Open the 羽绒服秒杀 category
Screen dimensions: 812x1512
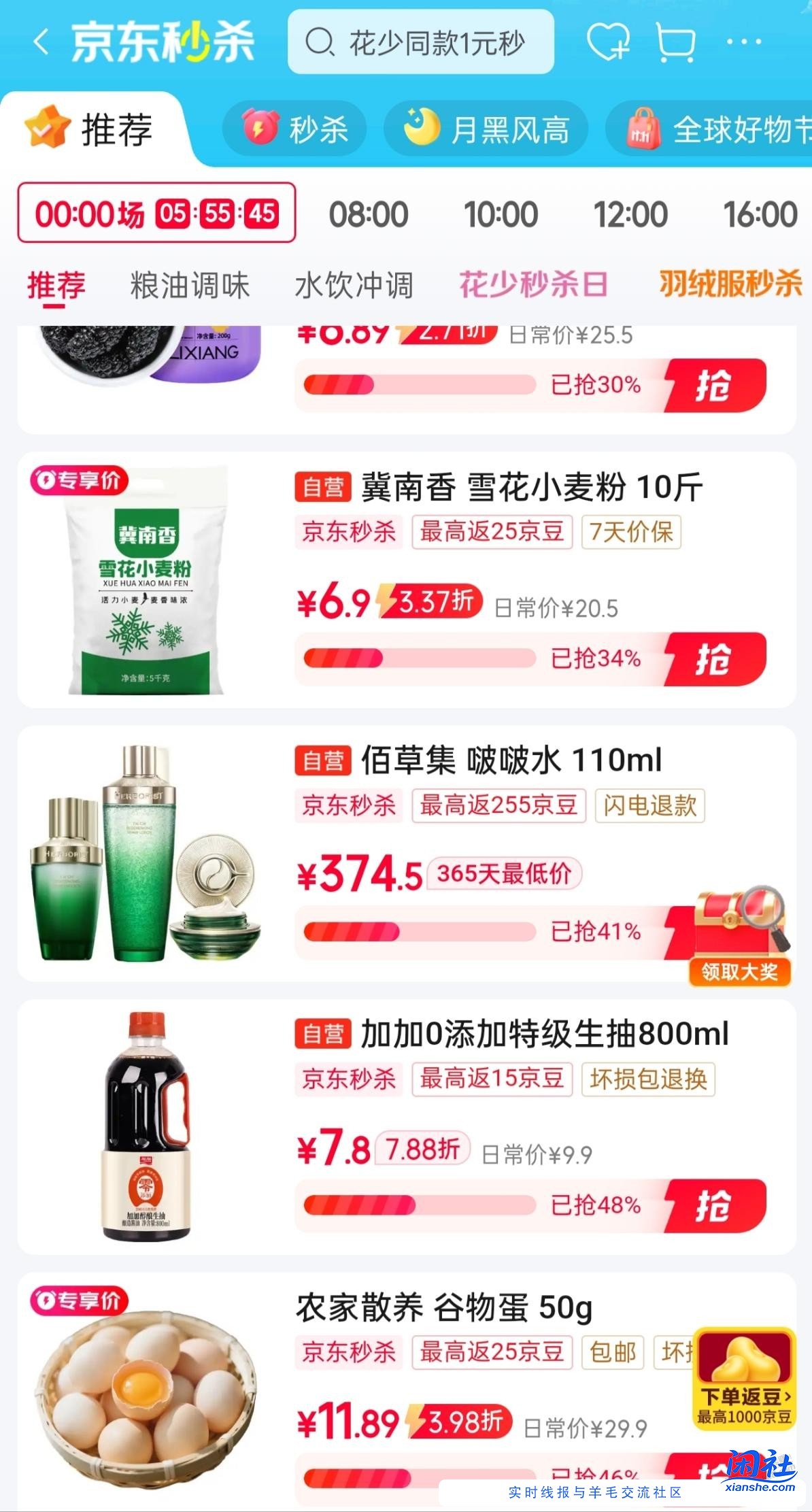click(731, 286)
